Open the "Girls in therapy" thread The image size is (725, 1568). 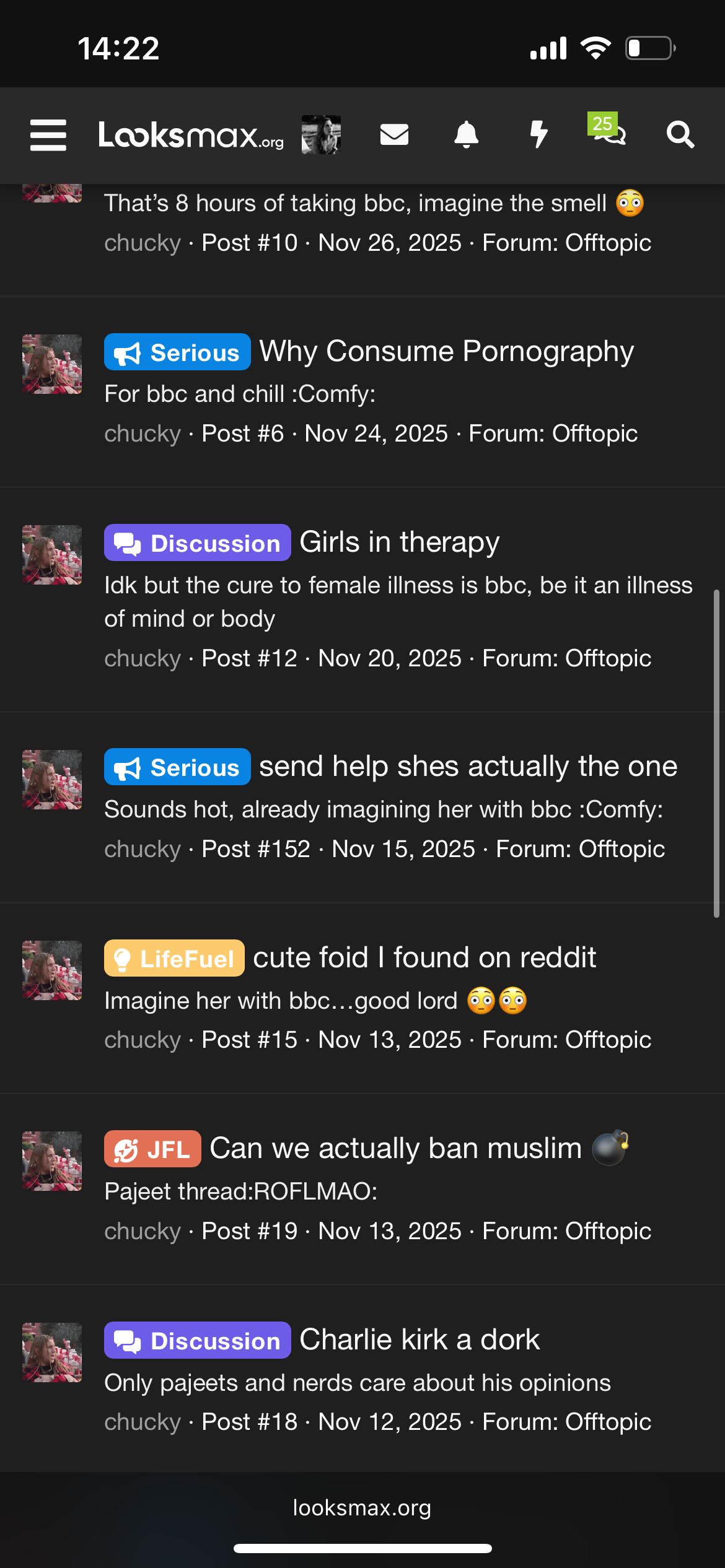pos(400,542)
